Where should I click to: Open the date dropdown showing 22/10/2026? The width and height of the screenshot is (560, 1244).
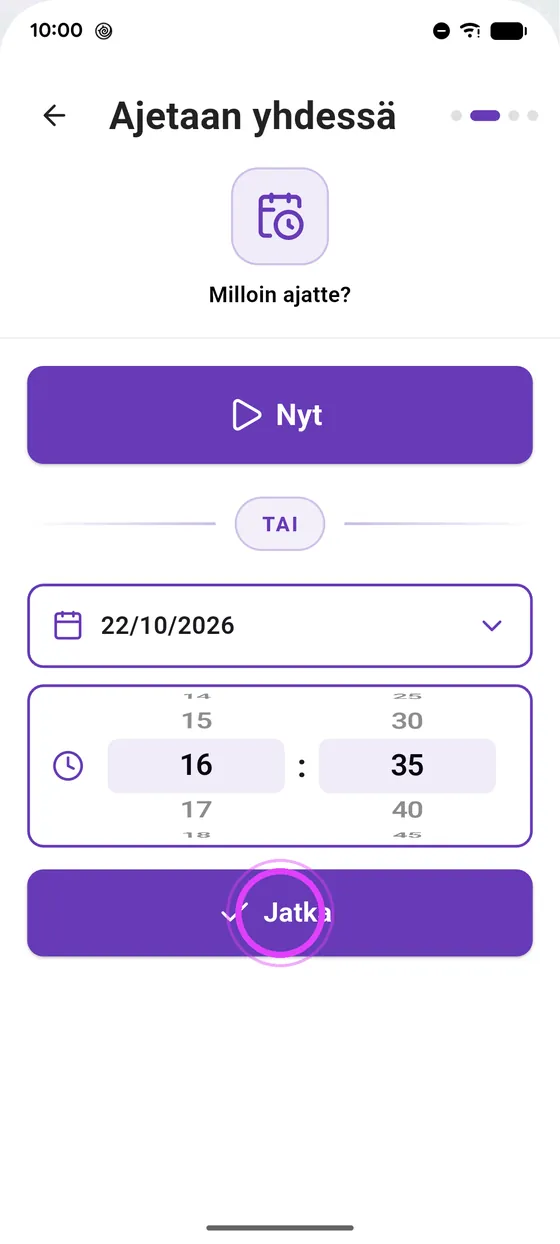point(280,626)
